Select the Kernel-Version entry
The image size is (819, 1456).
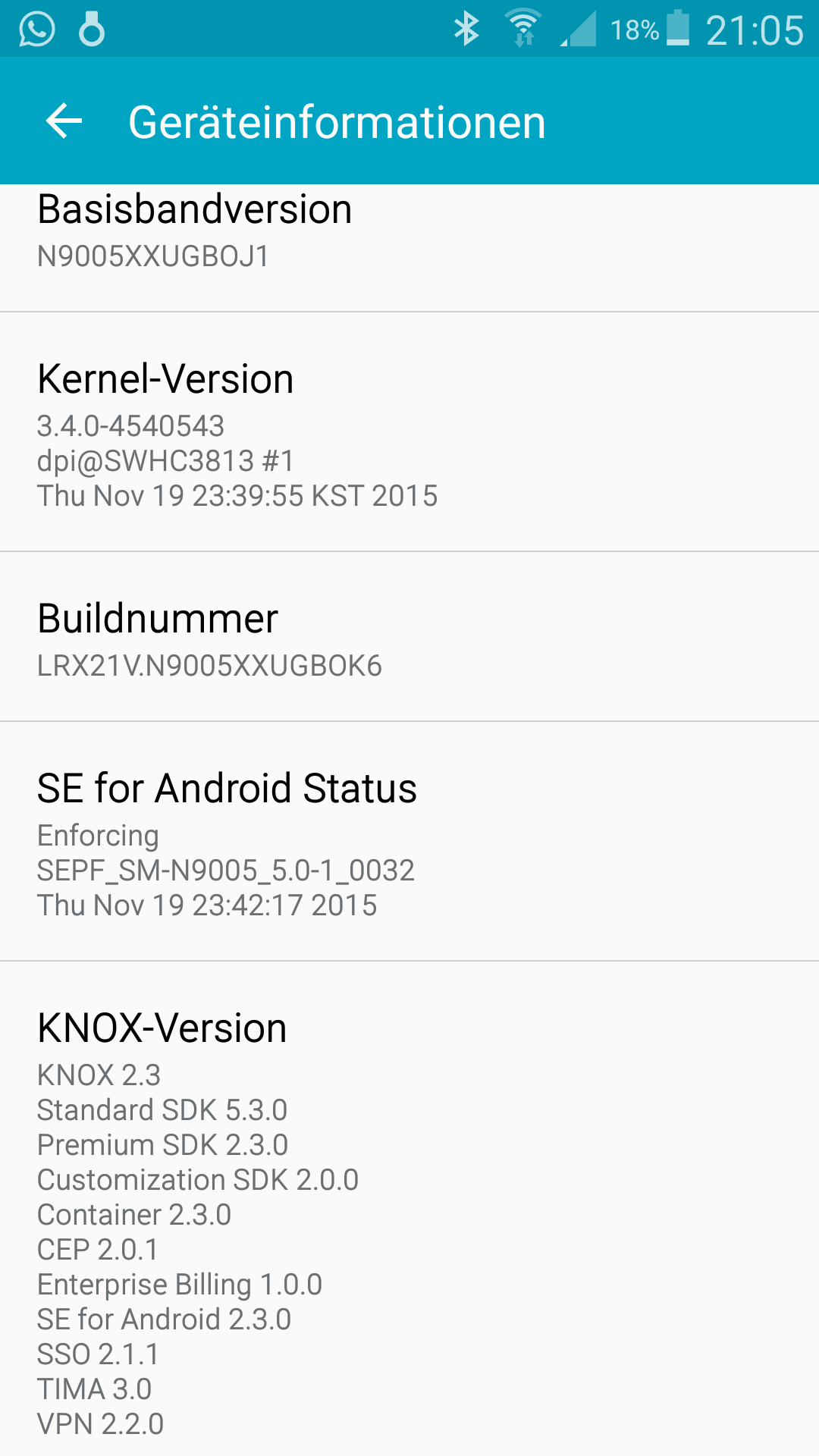tap(409, 432)
